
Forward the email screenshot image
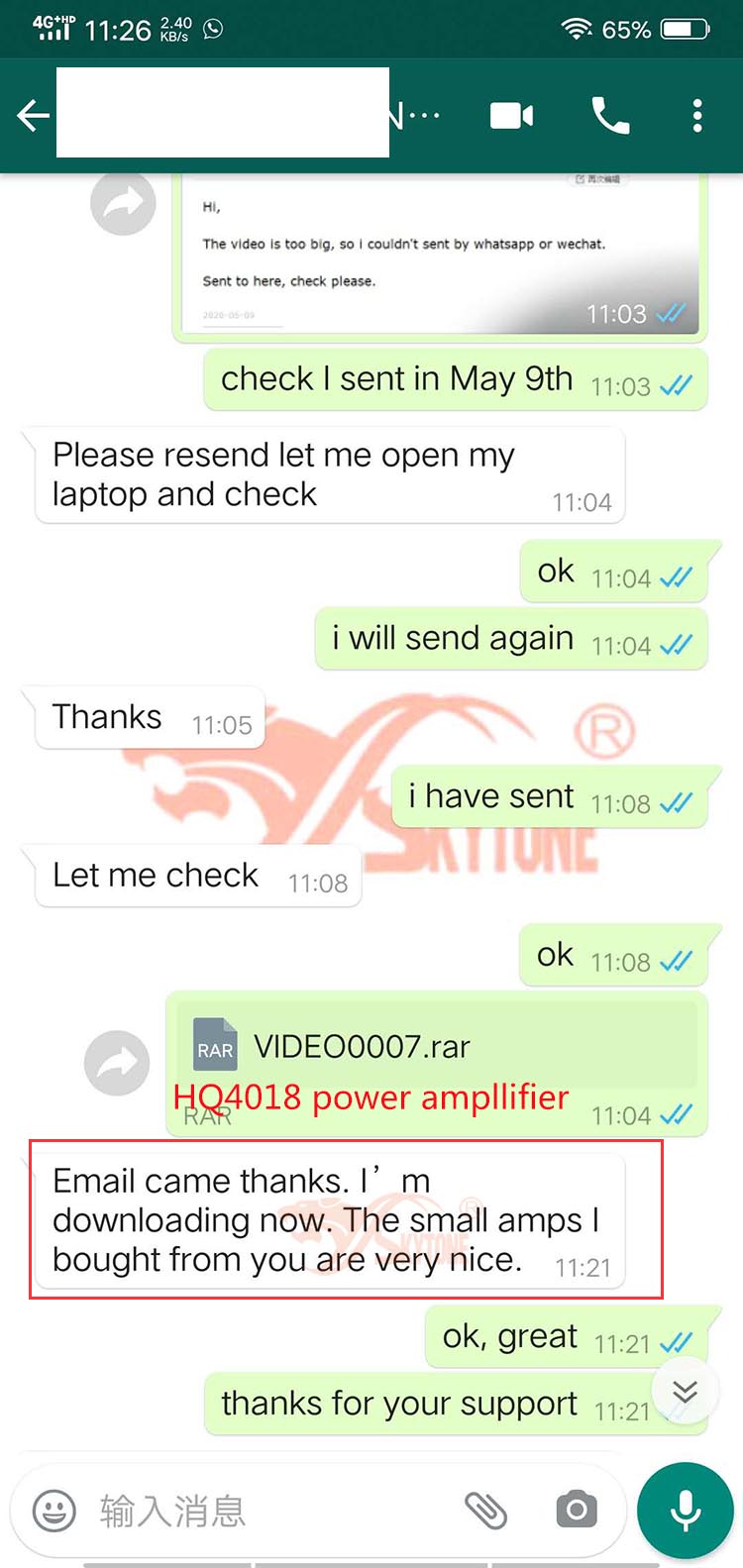click(123, 203)
